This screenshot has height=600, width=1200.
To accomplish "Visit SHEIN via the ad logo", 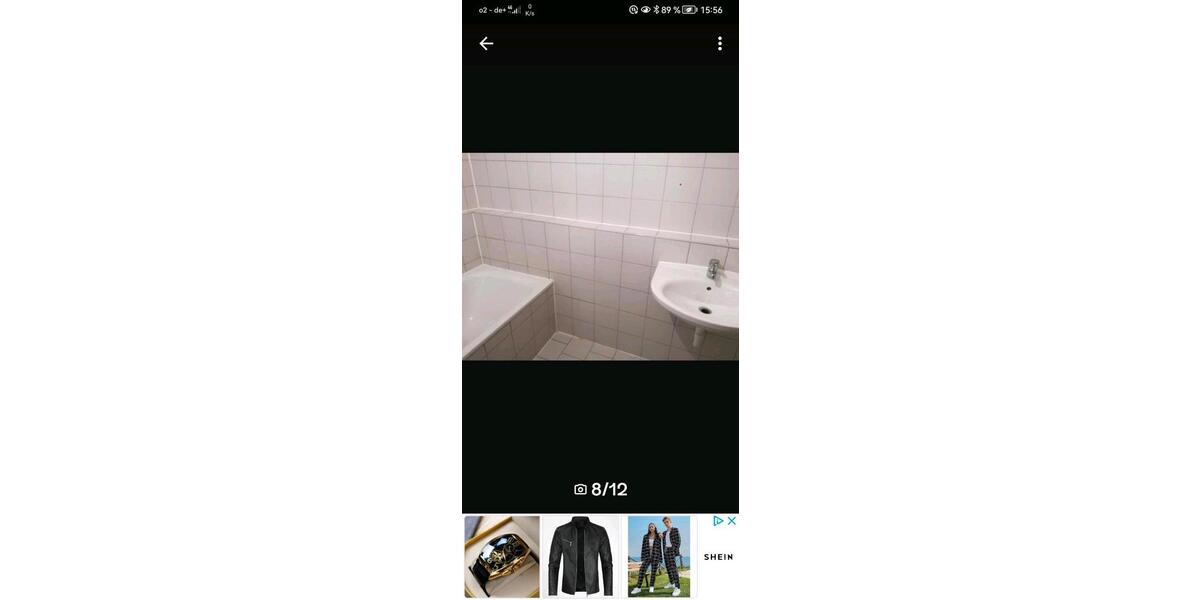I will click(x=718, y=557).
